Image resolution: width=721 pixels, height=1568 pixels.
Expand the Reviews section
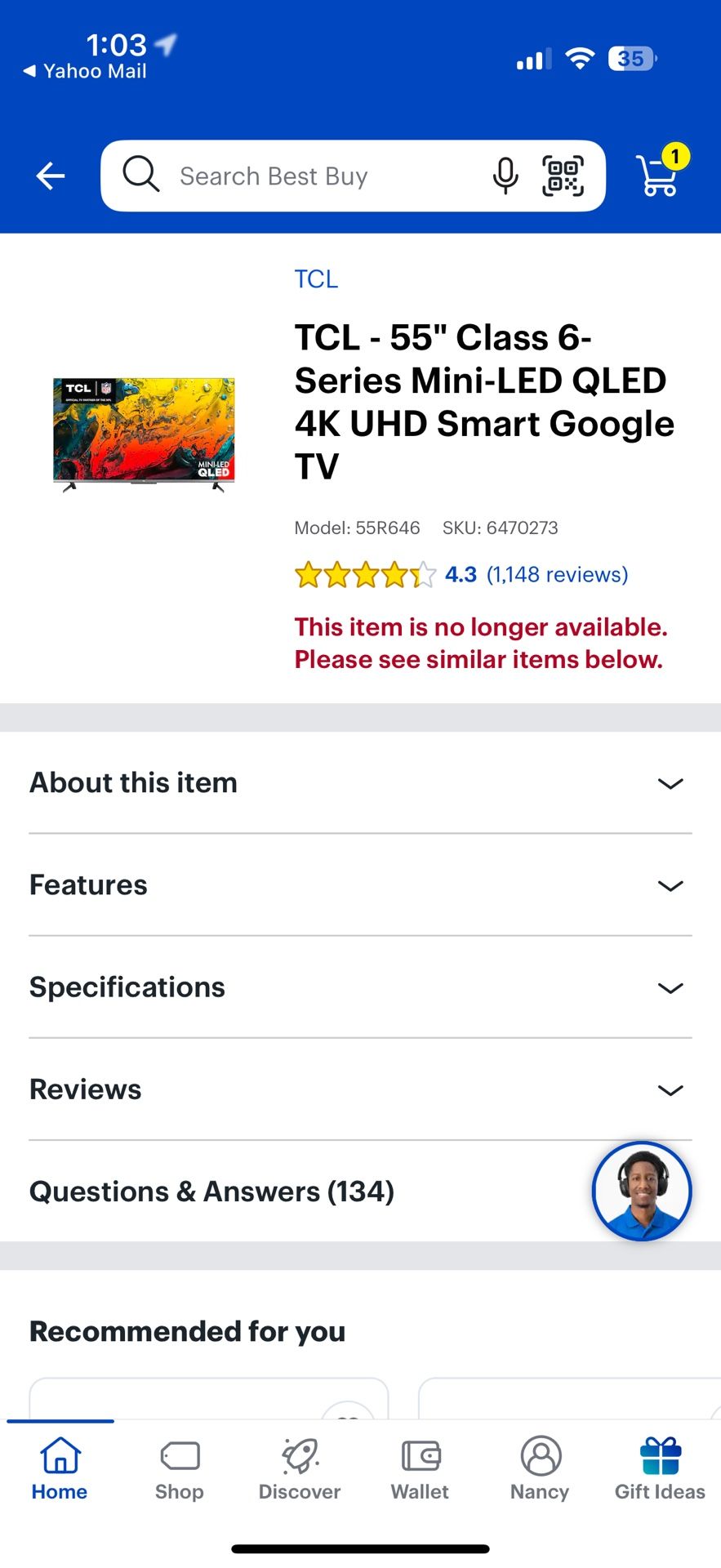point(360,1090)
